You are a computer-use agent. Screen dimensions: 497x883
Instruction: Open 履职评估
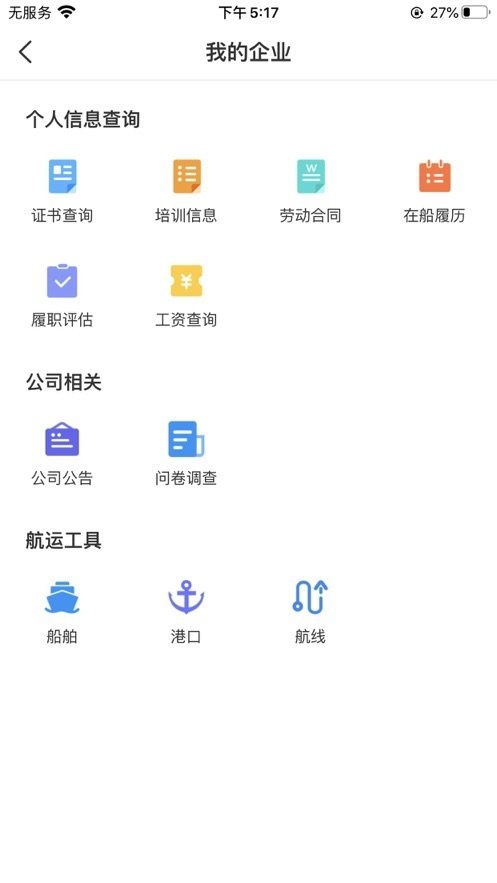tap(62, 296)
